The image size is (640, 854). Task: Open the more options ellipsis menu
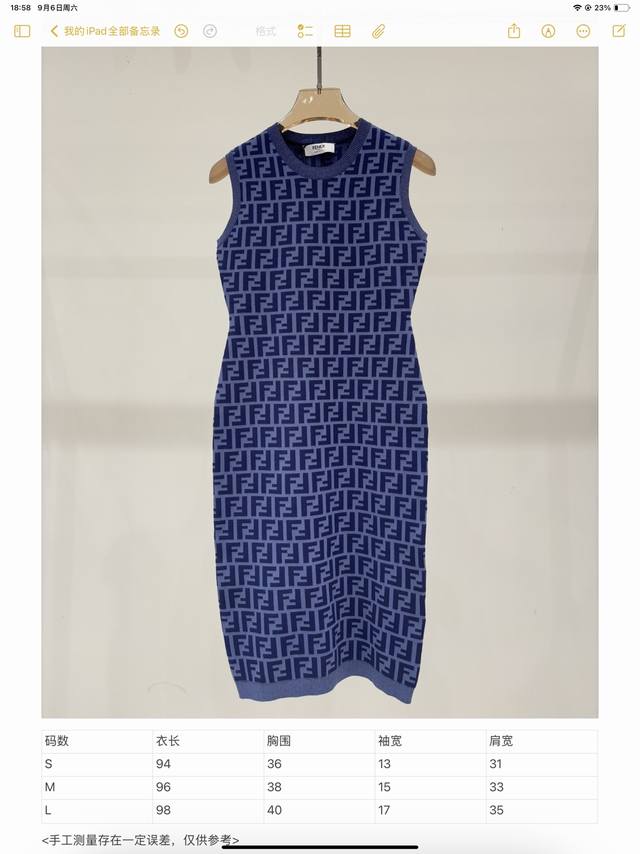(x=583, y=31)
